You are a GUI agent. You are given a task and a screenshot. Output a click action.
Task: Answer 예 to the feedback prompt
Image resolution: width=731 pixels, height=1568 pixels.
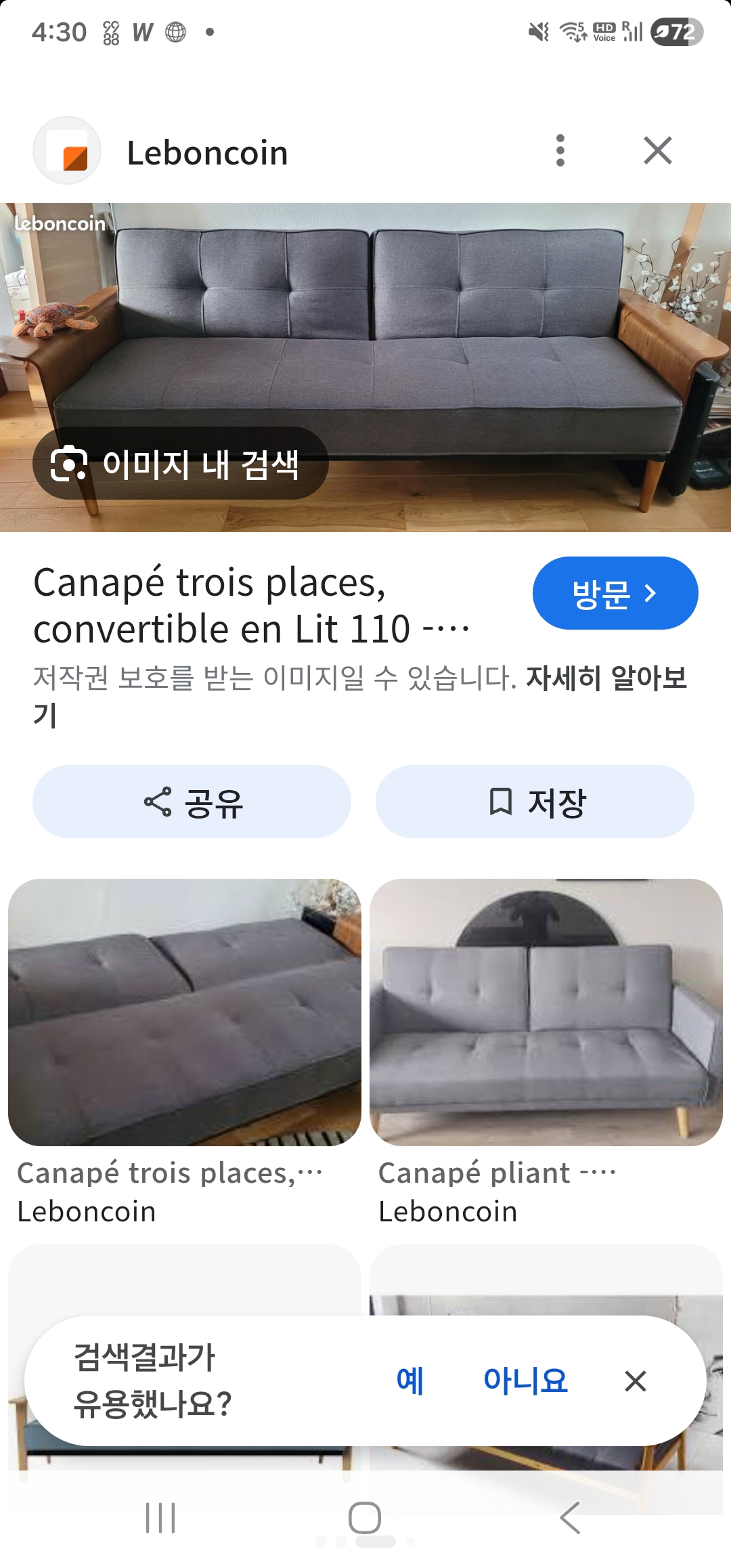click(x=410, y=1381)
